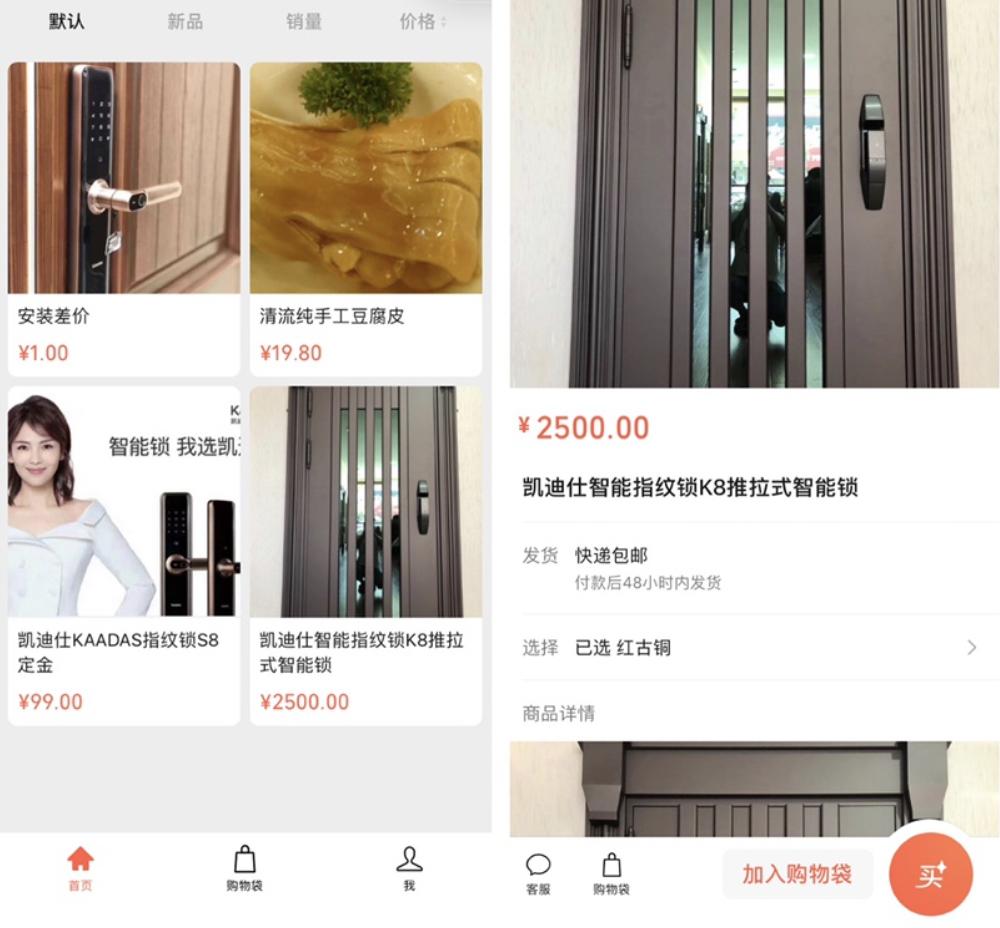Go to the 首页 tab
The height and width of the screenshot is (928, 1000).
80,868
